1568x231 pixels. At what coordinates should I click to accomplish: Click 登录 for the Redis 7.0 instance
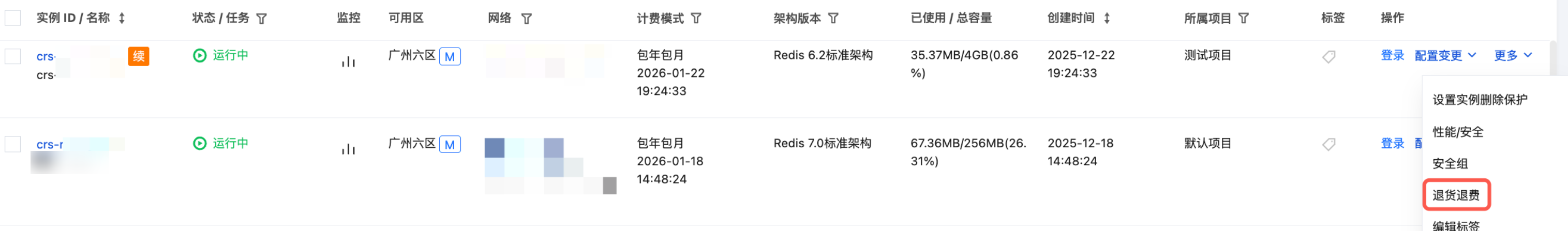pos(1392,144)
